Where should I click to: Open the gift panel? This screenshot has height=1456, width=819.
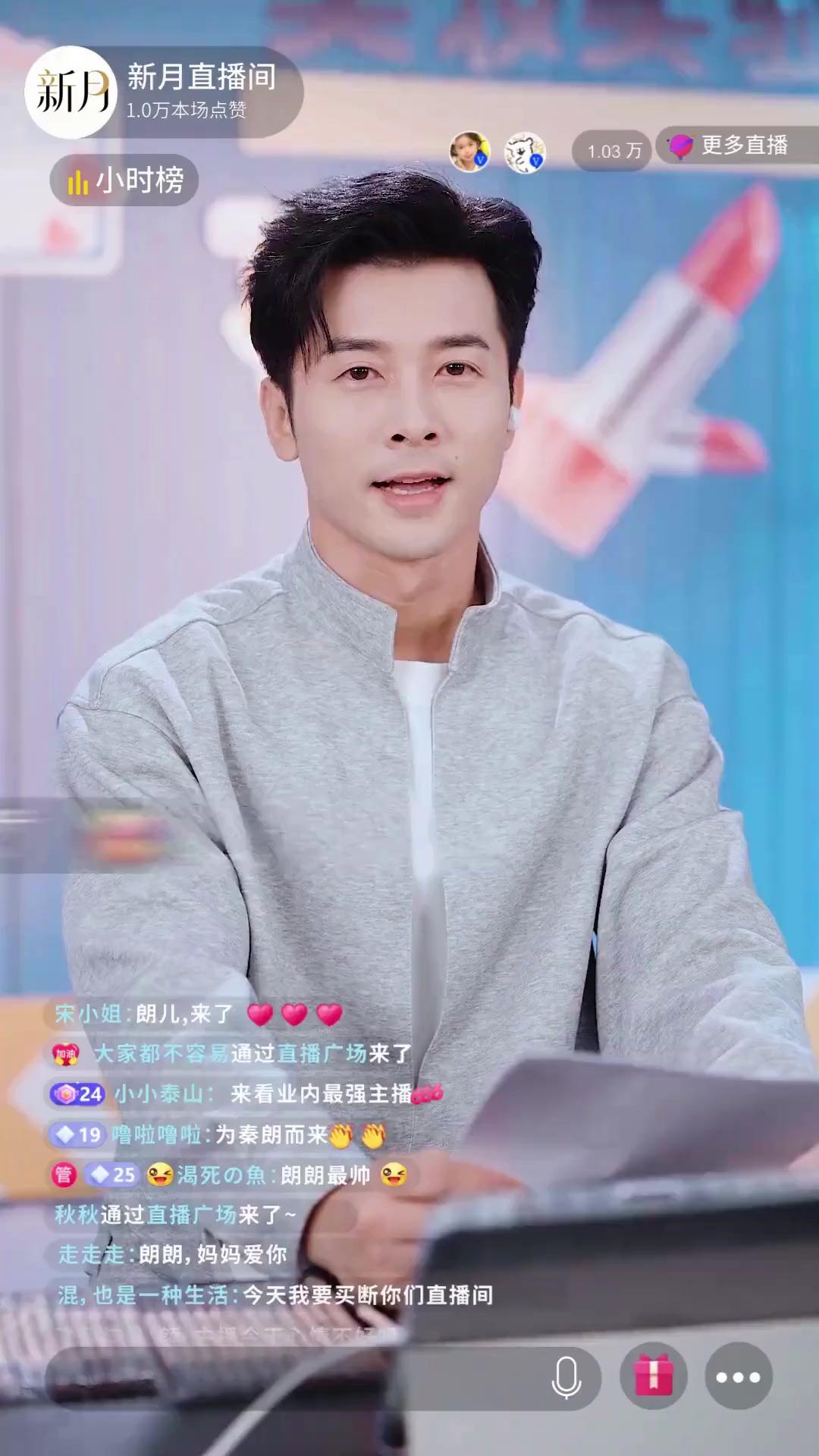654,1376
